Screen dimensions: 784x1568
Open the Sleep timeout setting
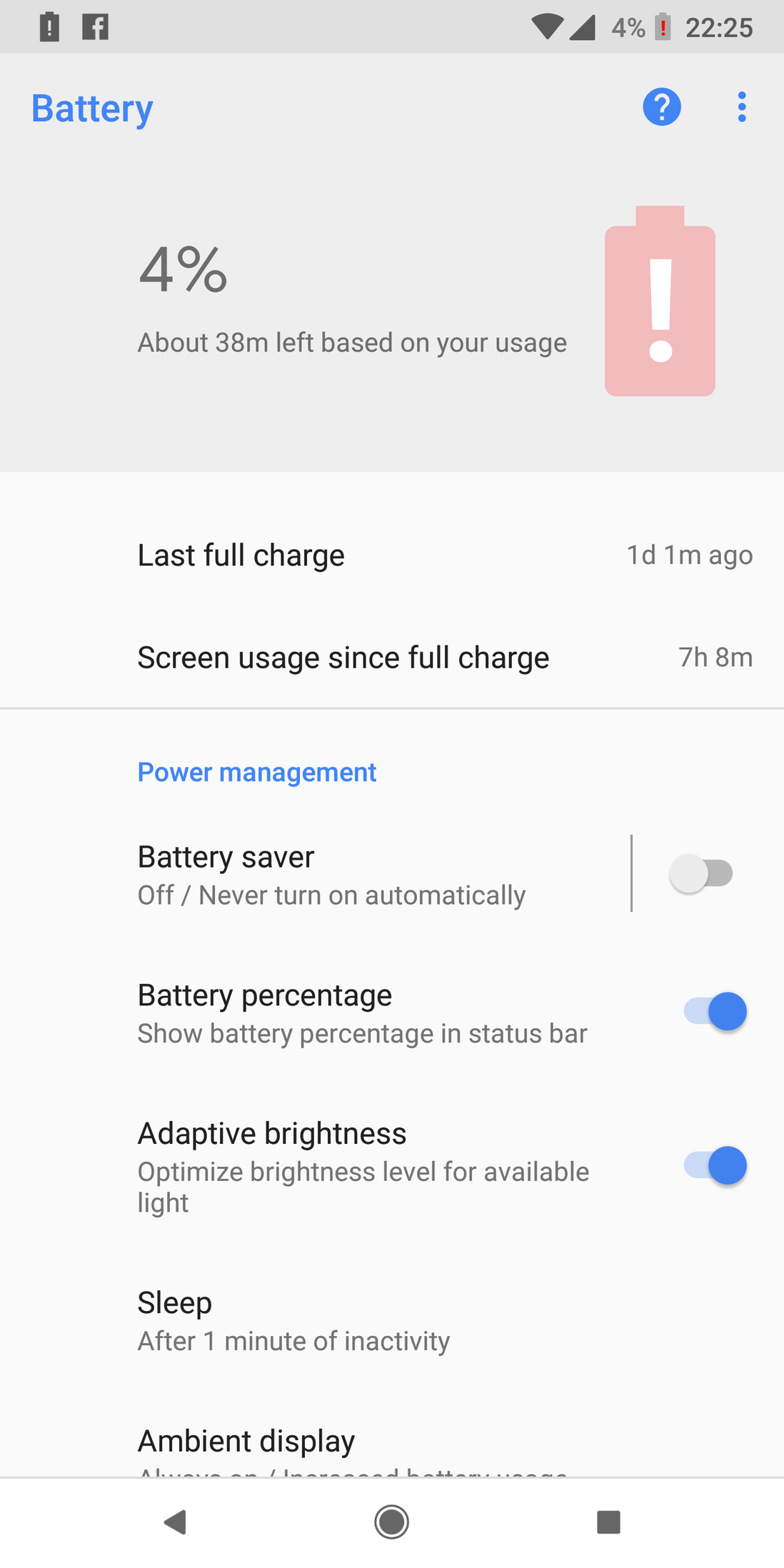coord(392,1321)
